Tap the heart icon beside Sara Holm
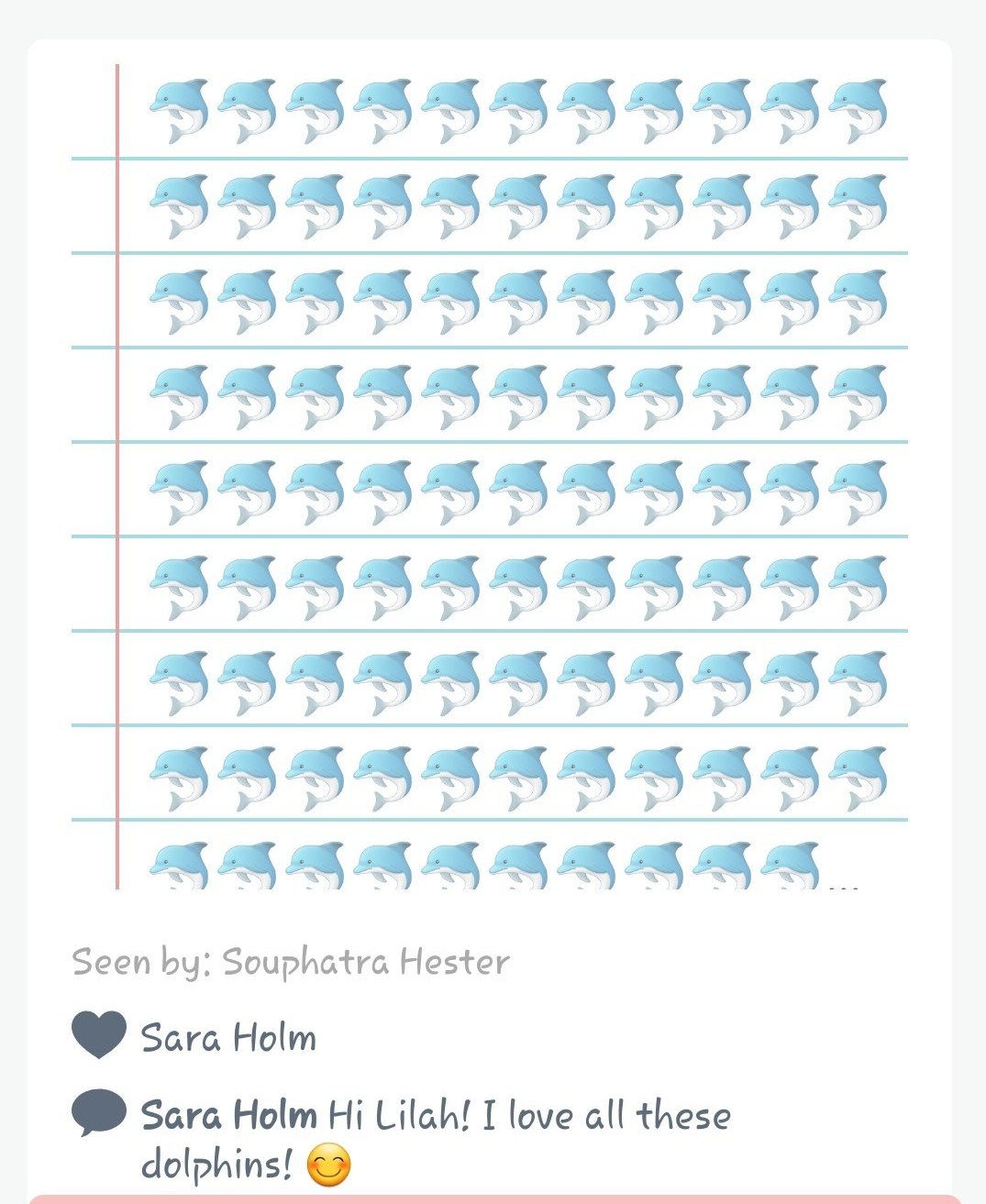 point(98,1035)
